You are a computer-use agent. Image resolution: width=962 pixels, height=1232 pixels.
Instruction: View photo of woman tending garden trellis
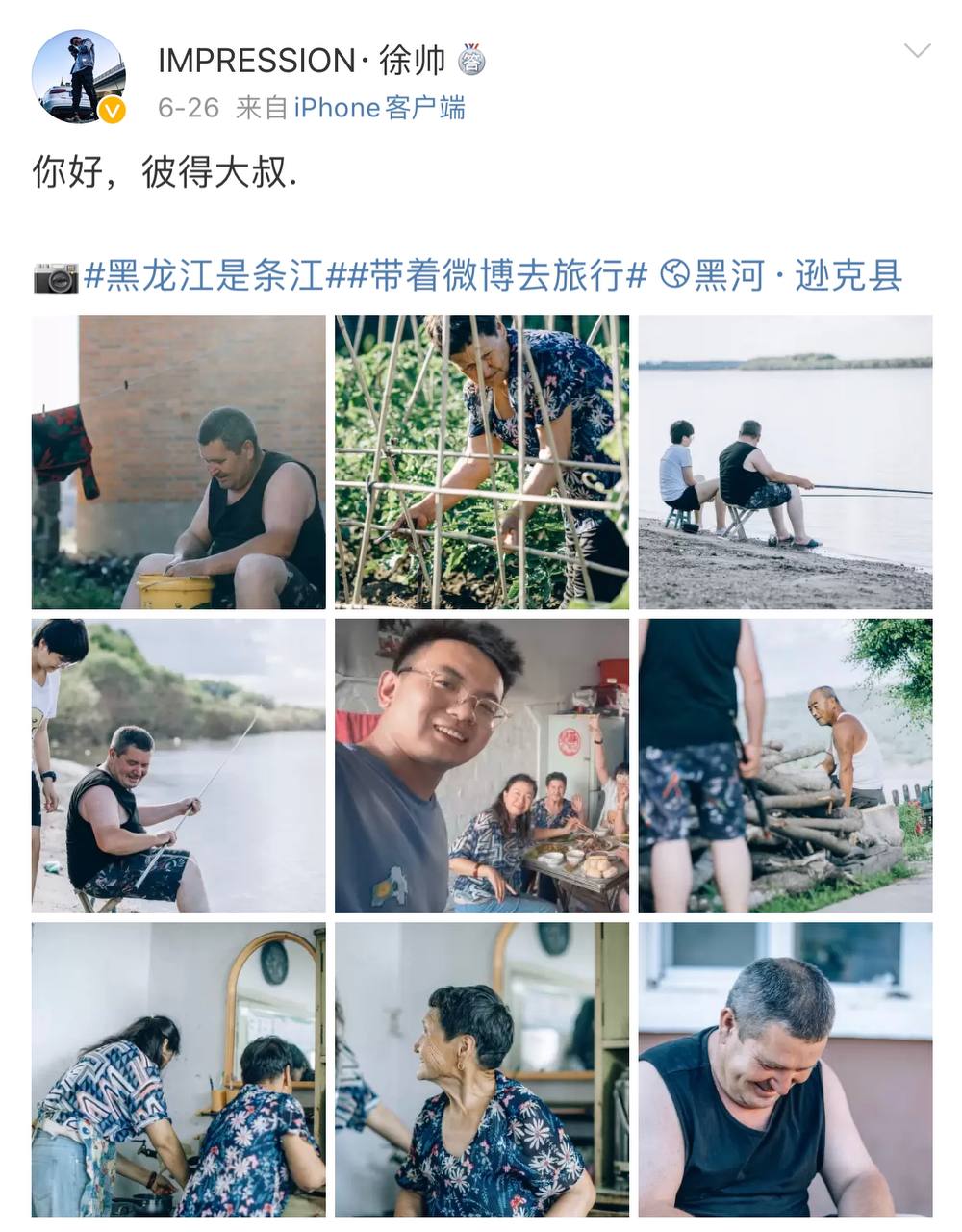point(482,462)
